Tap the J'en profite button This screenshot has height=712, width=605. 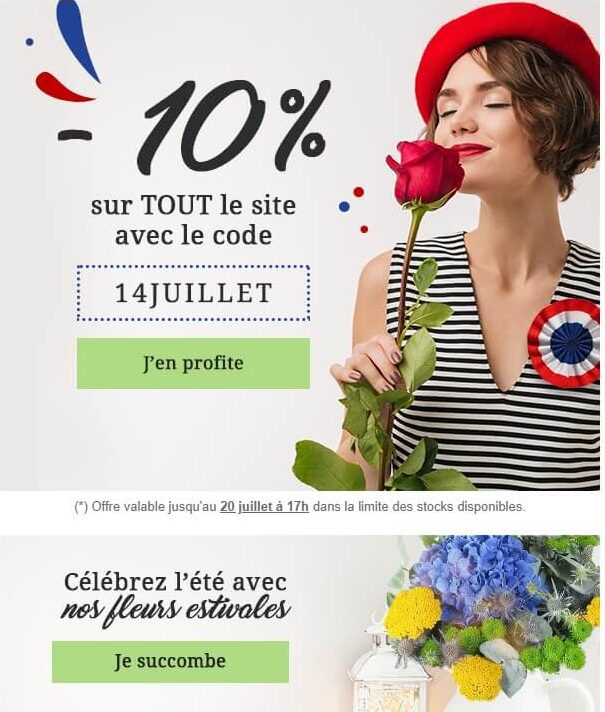point(193,363)
